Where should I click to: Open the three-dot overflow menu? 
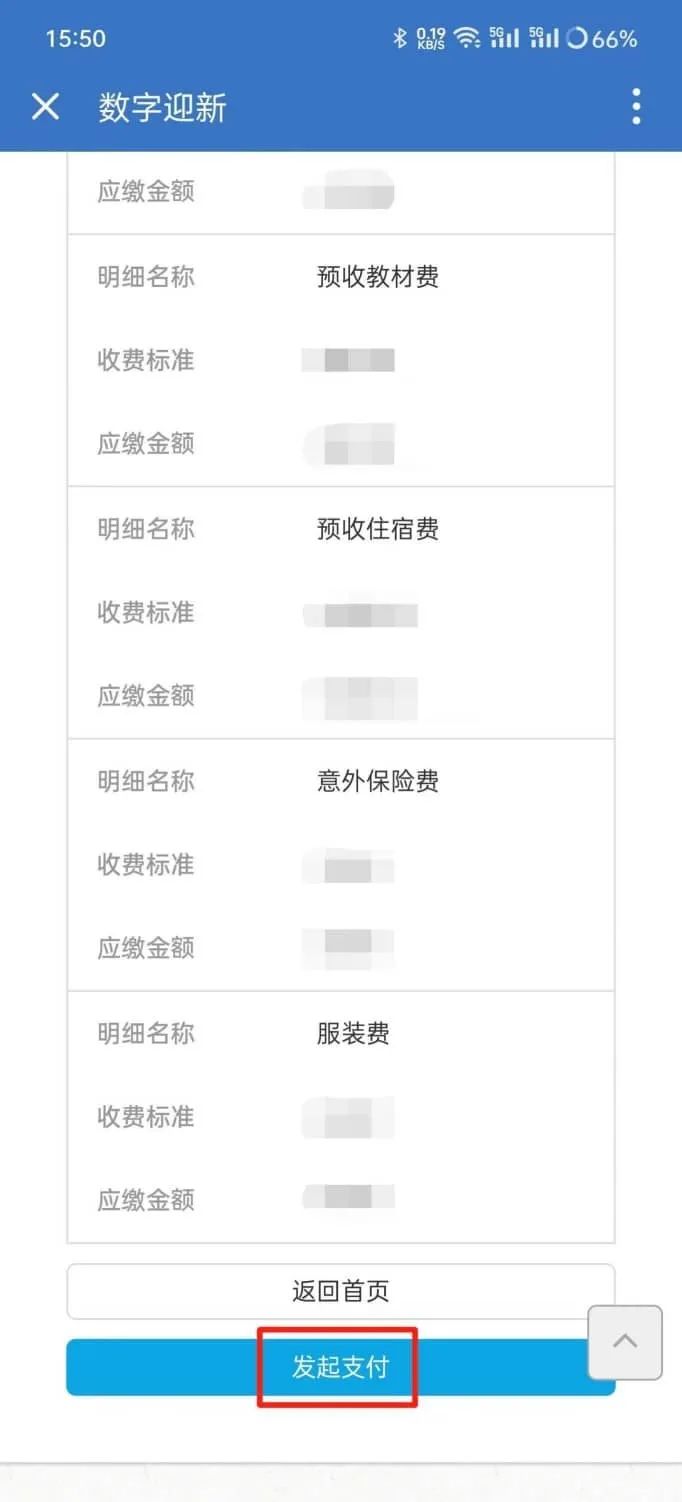click(636, 107)
